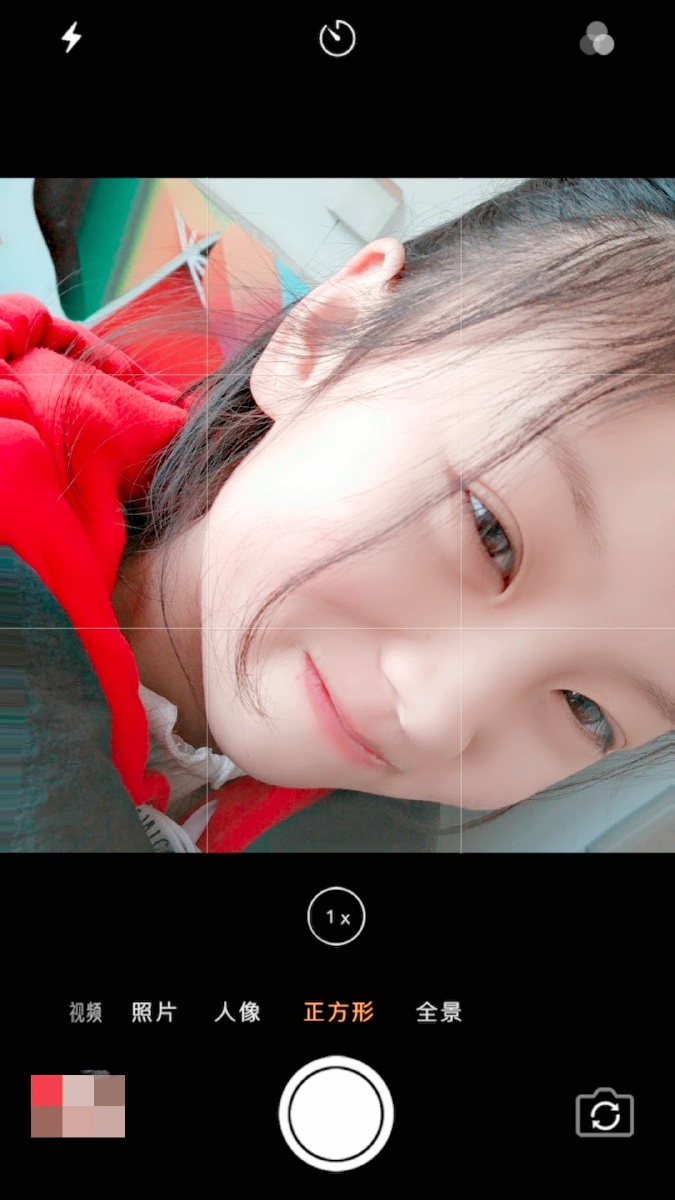Image resolution: width=675 pixels, height=1200 pixels.
Task: Toggle the flash setting
Action: point(72,39)
